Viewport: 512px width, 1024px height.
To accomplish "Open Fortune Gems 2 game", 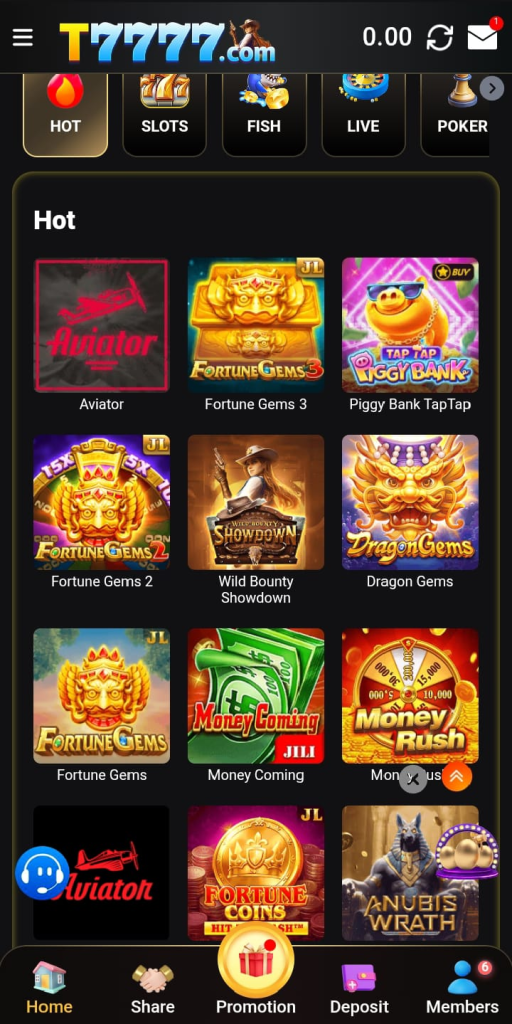I will pos(102,511).
